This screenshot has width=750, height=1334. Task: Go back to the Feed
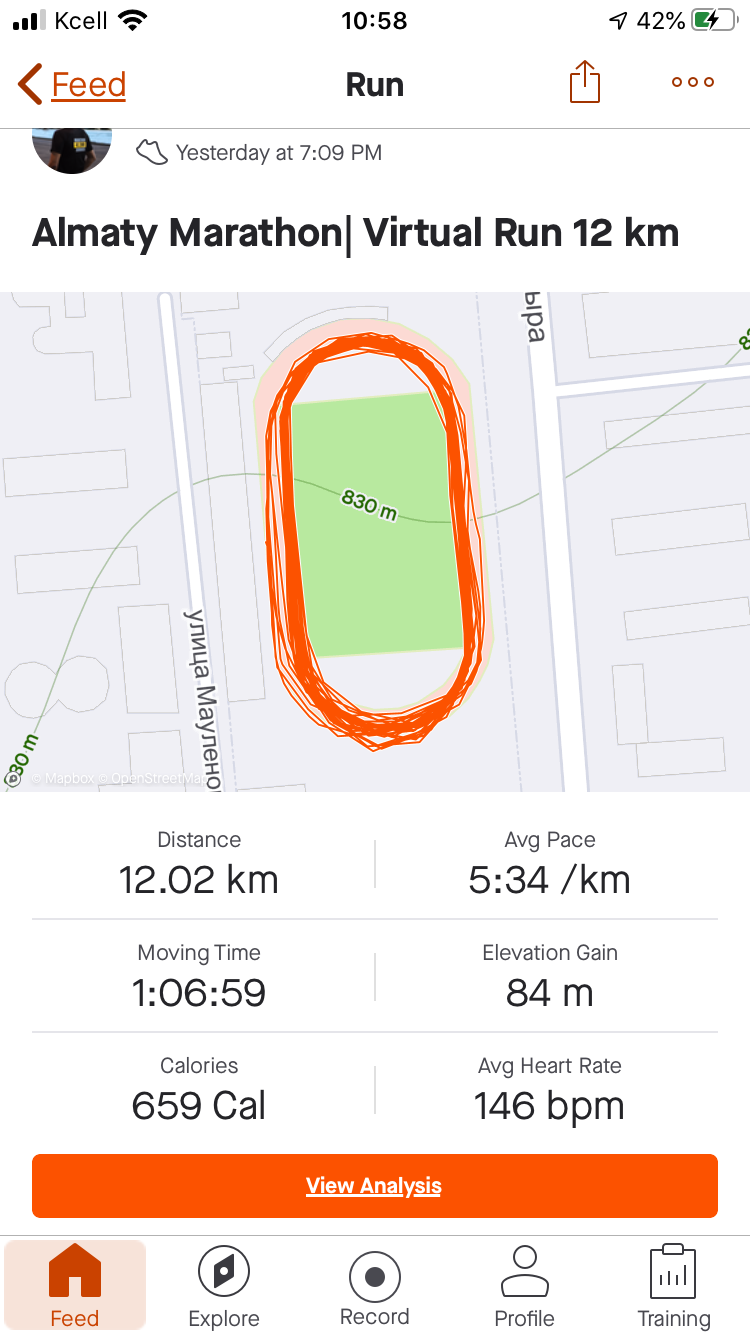click(73, 85)
